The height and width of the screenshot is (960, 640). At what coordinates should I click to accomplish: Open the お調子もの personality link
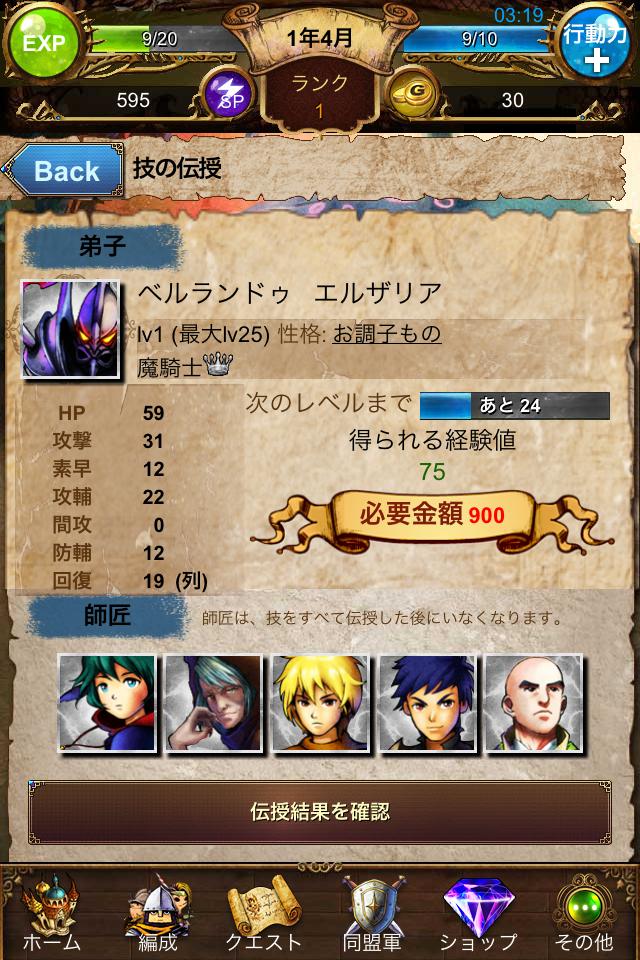point(386,334)
